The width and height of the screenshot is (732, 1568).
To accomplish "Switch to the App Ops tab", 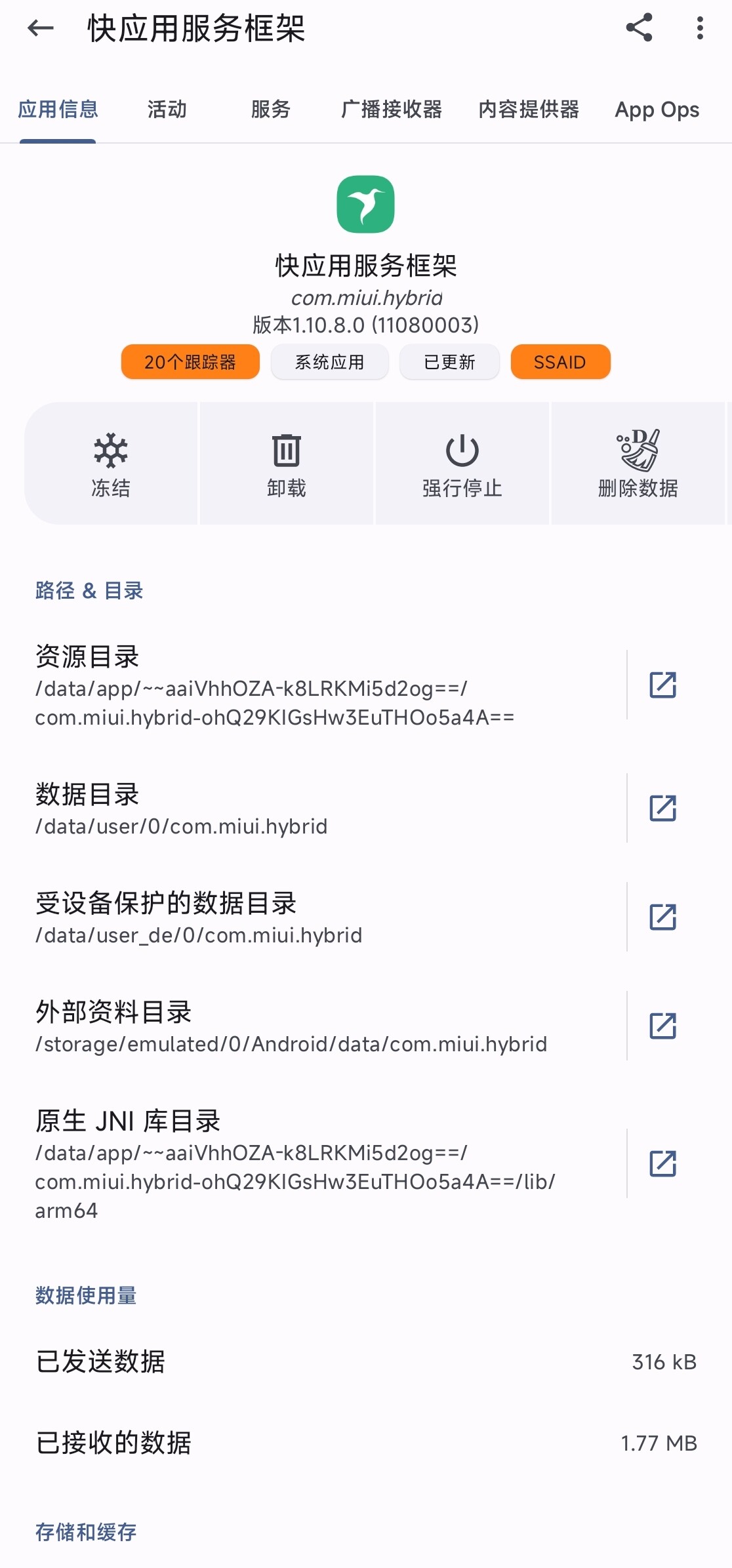I will [x=657, y=109].
